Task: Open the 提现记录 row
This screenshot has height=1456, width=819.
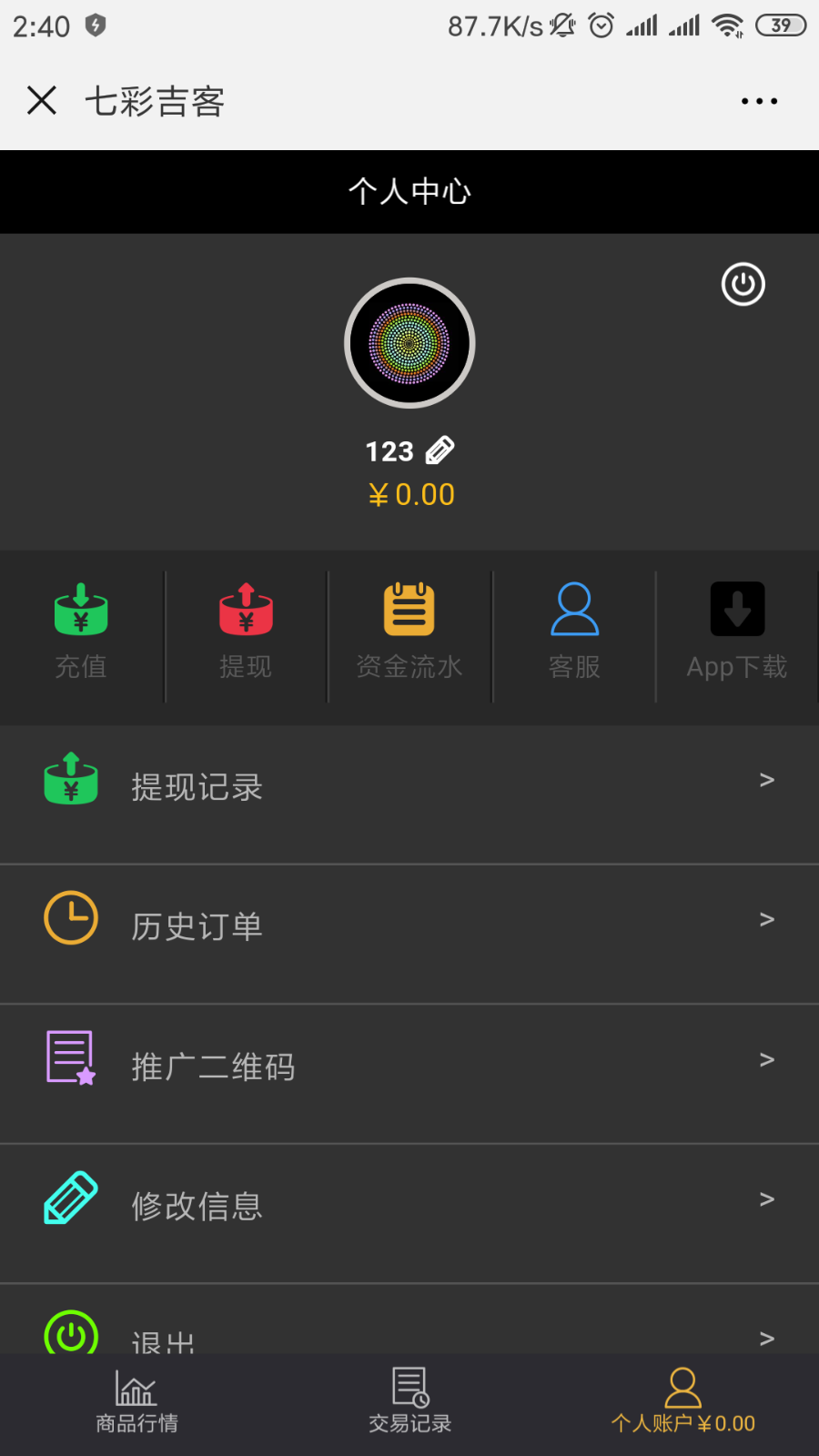Action: click(409, 786)
